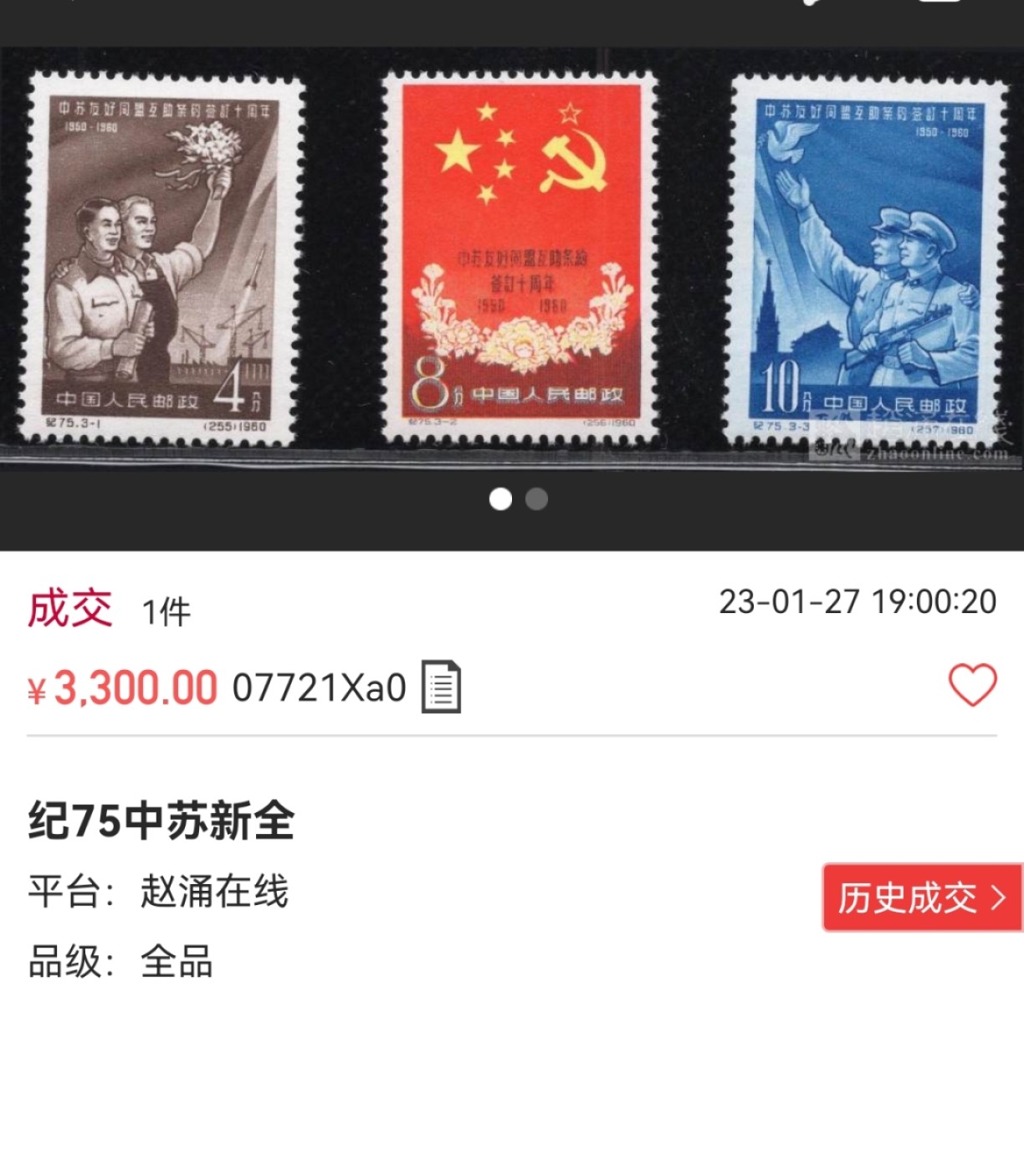Viewport: 1024px width, 1176px height.
Task: Jump to the second image page dot
Action: 536,499
